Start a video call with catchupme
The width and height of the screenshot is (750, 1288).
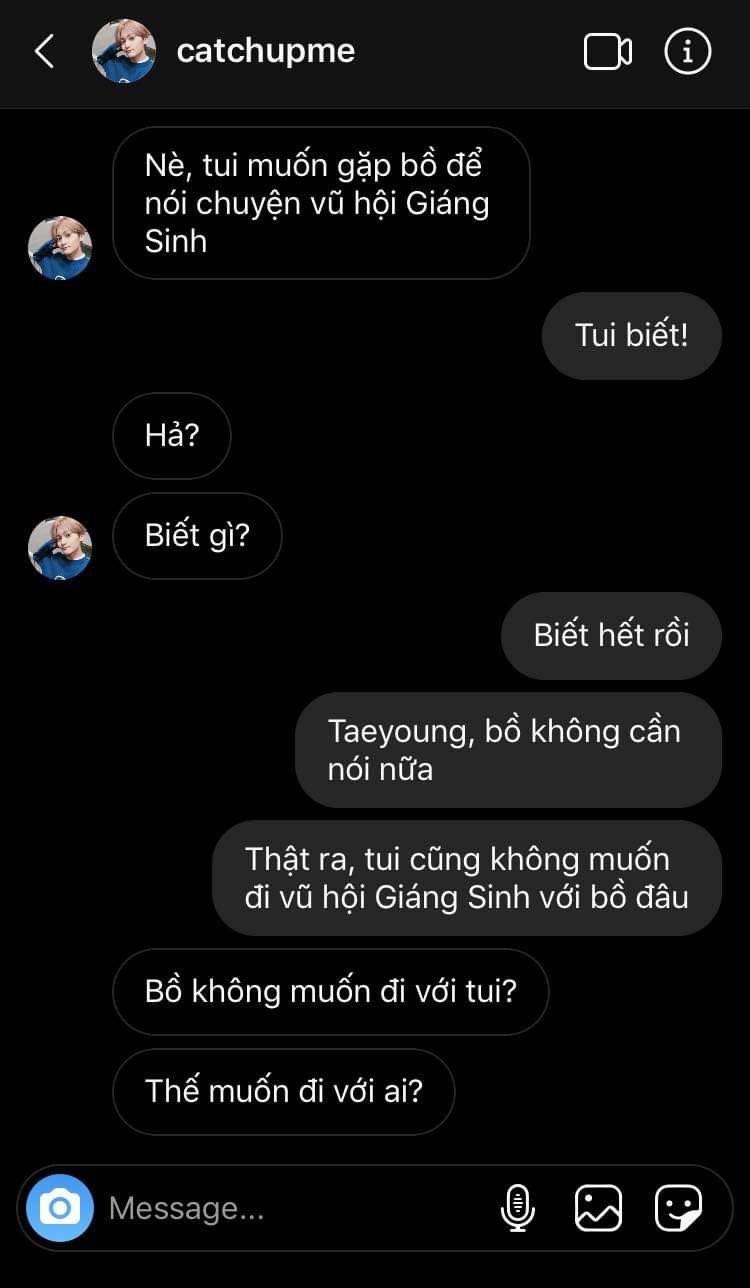coord(607,52)
